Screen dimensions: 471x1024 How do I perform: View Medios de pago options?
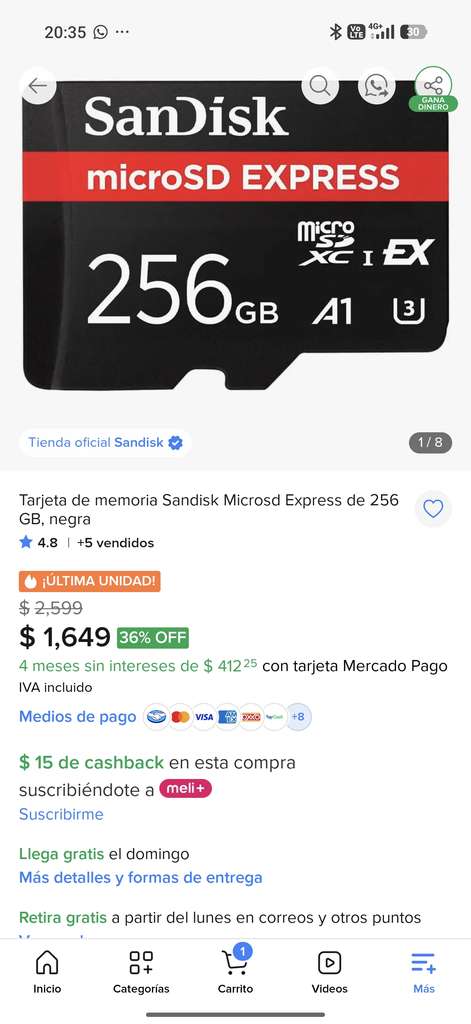click(78, 716)
